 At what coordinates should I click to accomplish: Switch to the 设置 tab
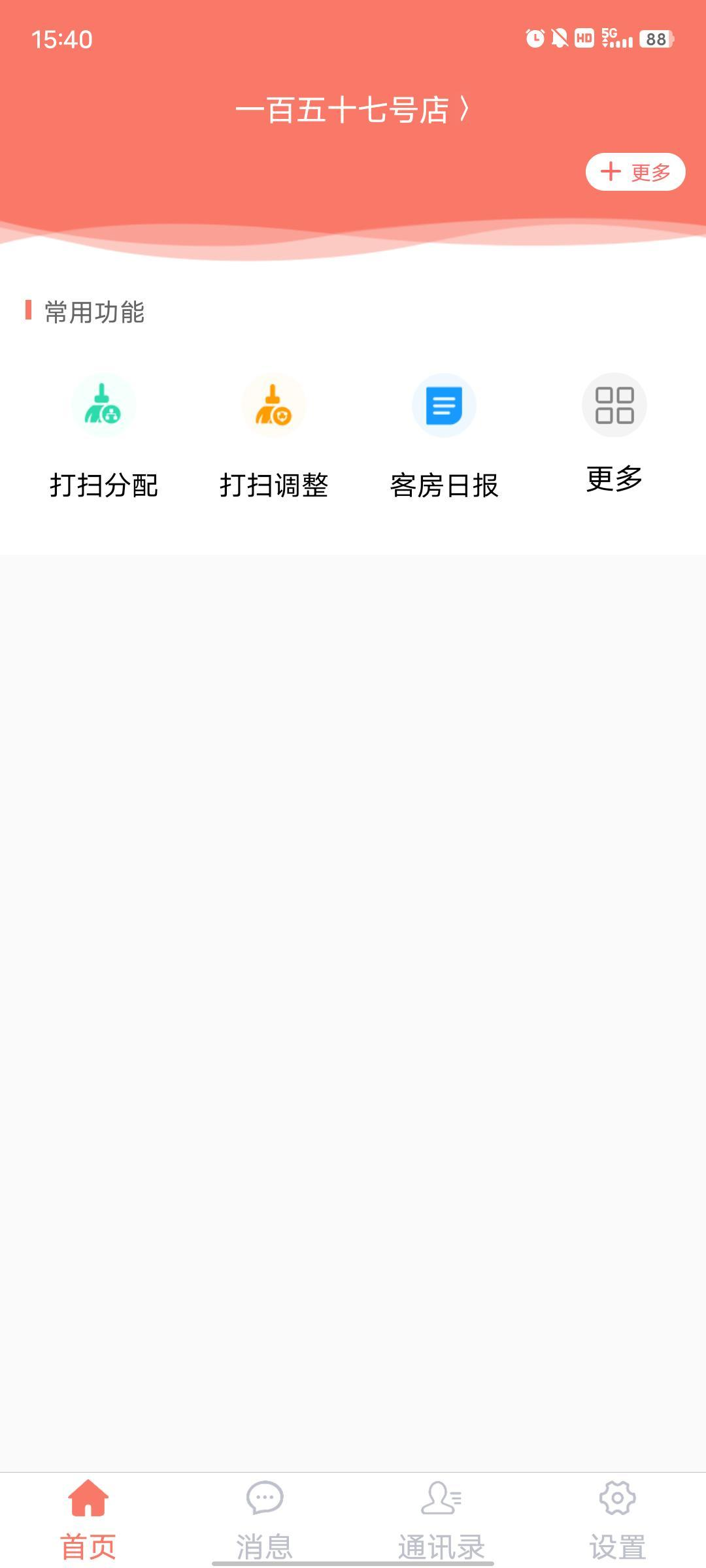tap(618, 1520)
